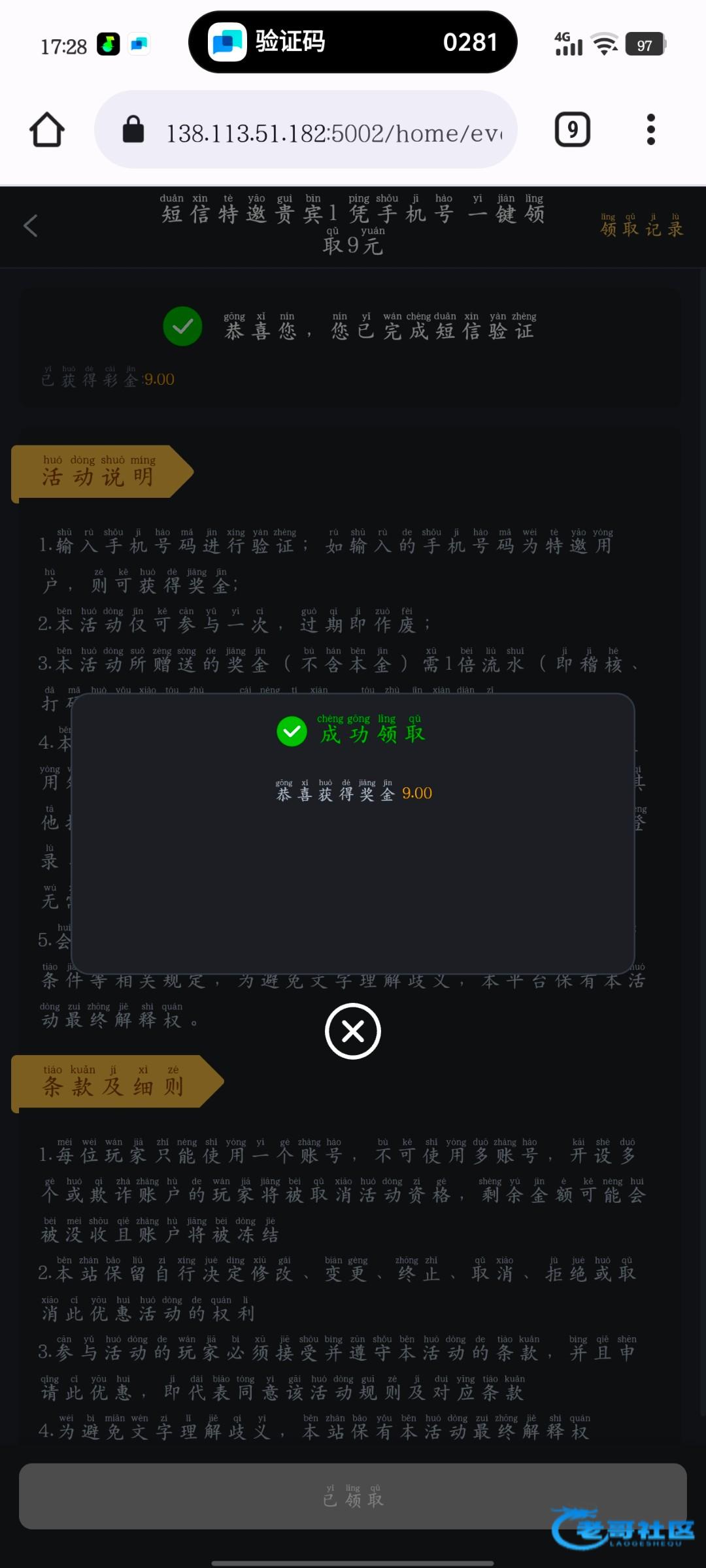Go to the browser home page

[x=47, y=130]
